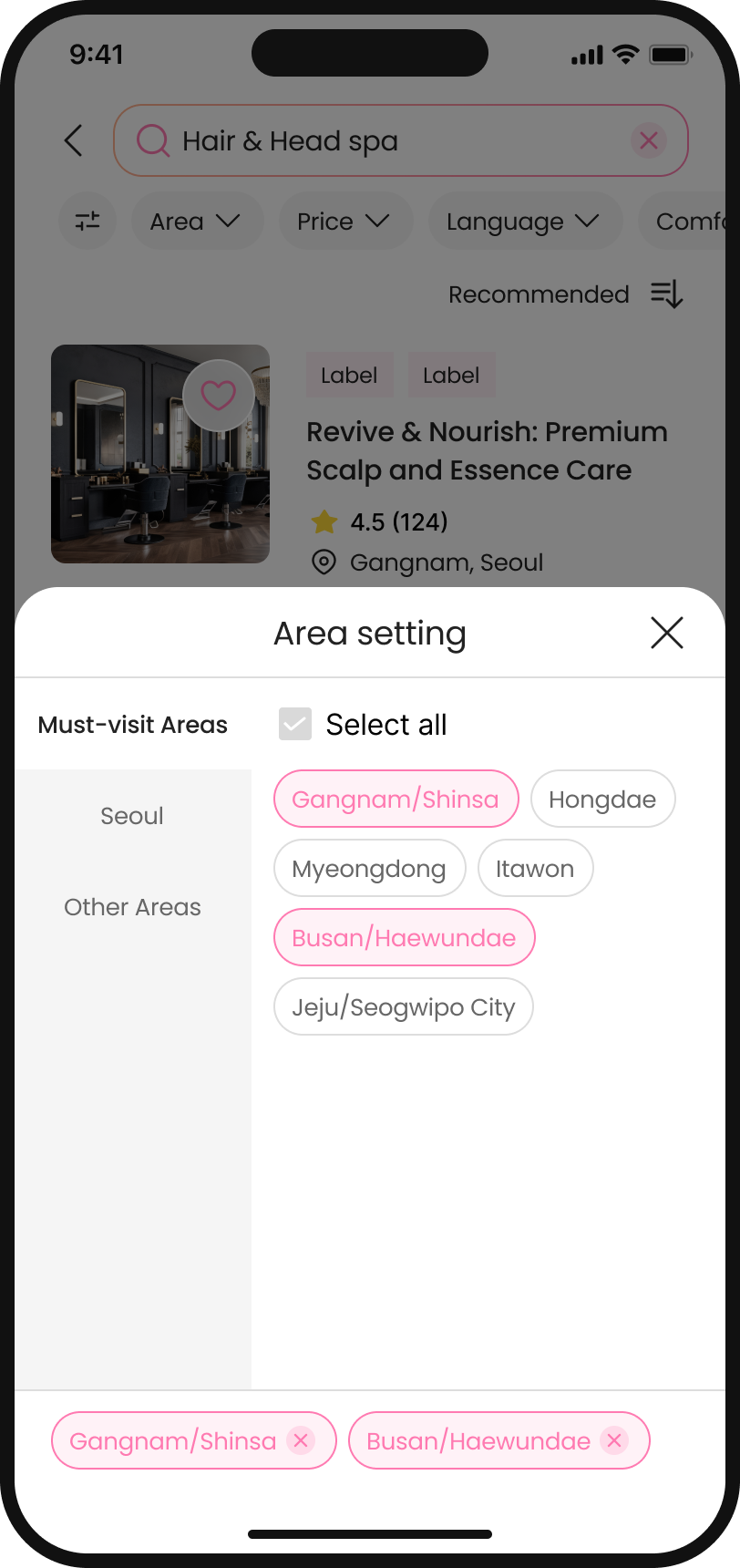Show the Must-visit Areas category
Screen dimensions: 740x1568
click(x=133, y=725)
